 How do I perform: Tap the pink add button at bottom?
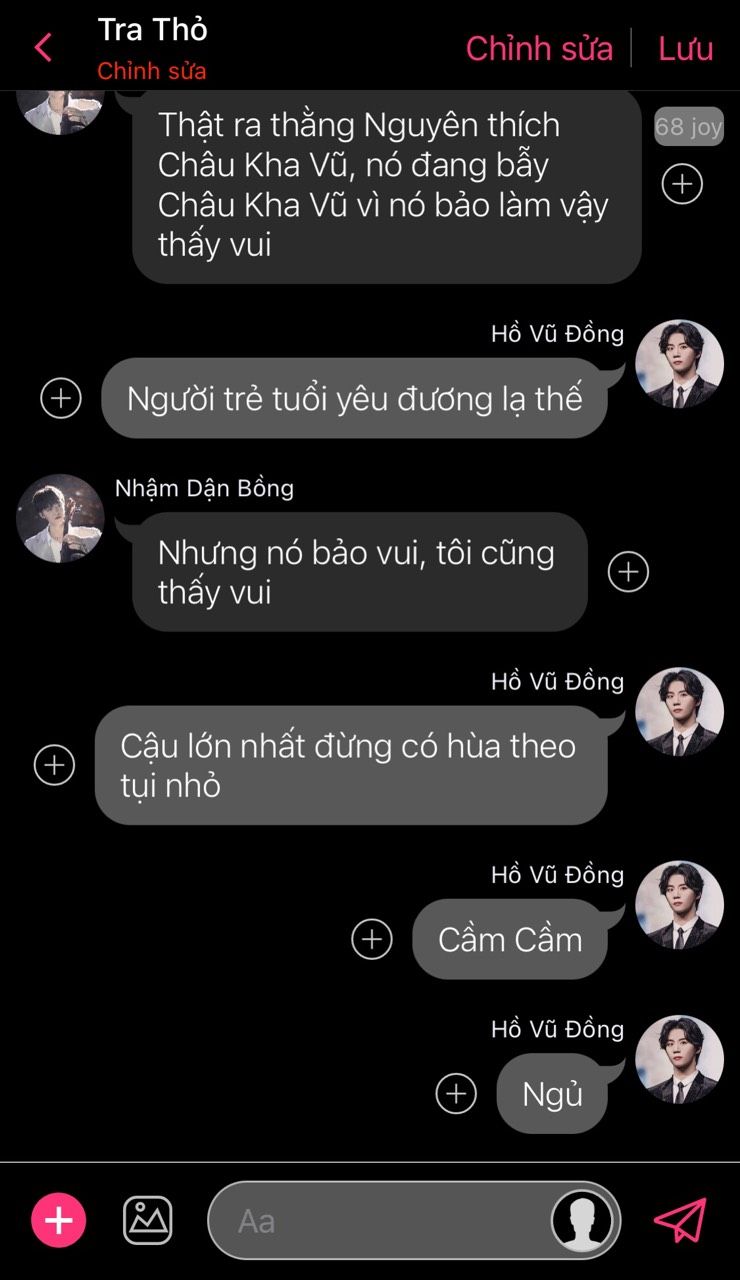tap(59, 1221)
